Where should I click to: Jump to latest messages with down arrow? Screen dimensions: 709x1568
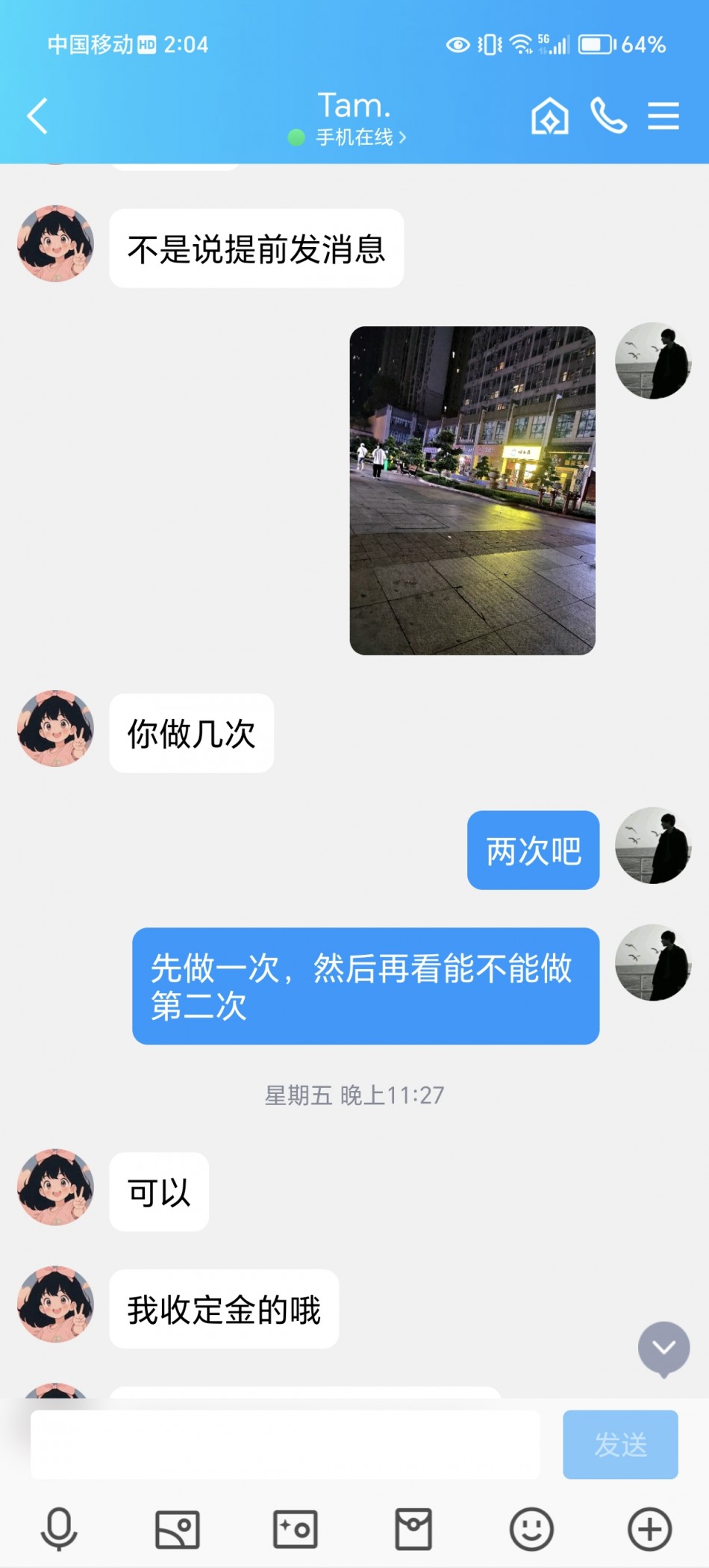[663, 1348]
